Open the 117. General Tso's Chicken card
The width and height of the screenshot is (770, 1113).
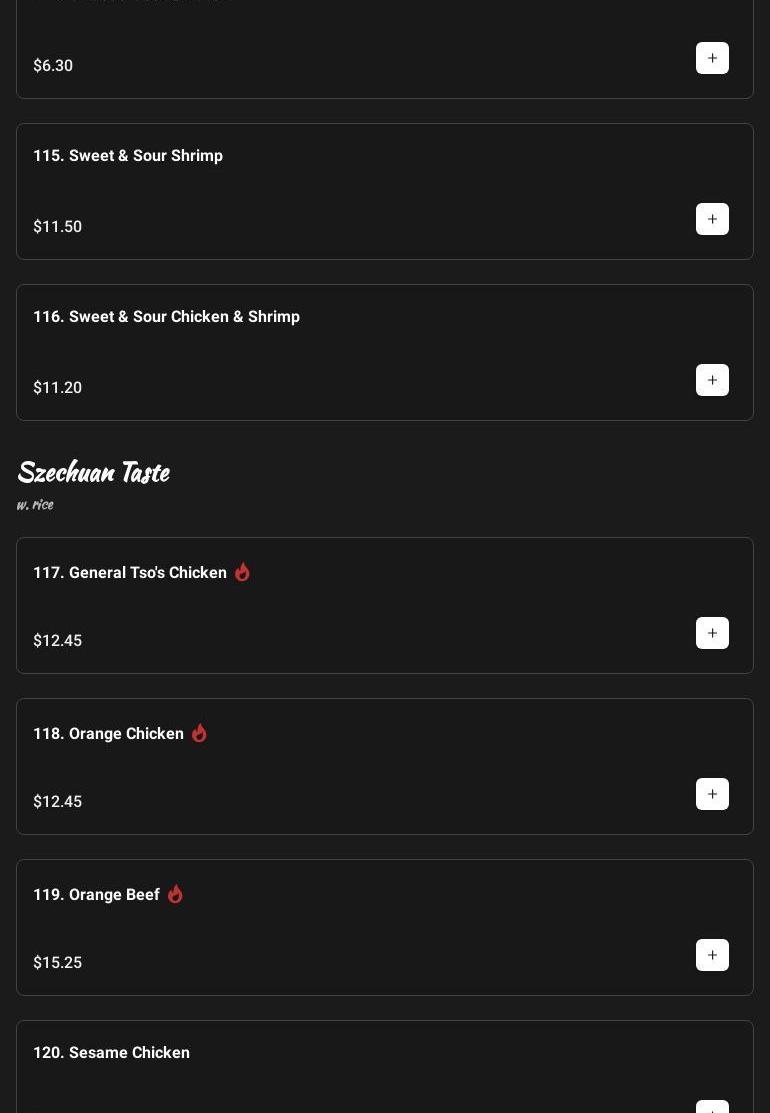tap(130, 573)
